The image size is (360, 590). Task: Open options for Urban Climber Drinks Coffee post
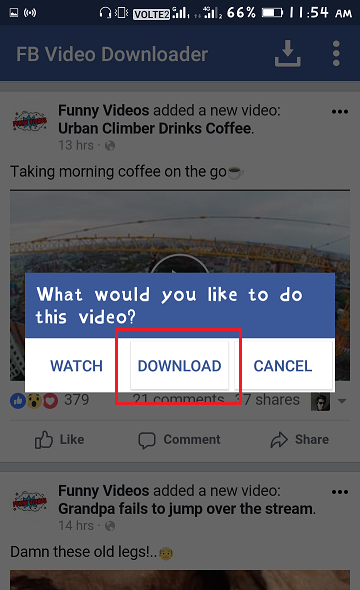(340, 111)
